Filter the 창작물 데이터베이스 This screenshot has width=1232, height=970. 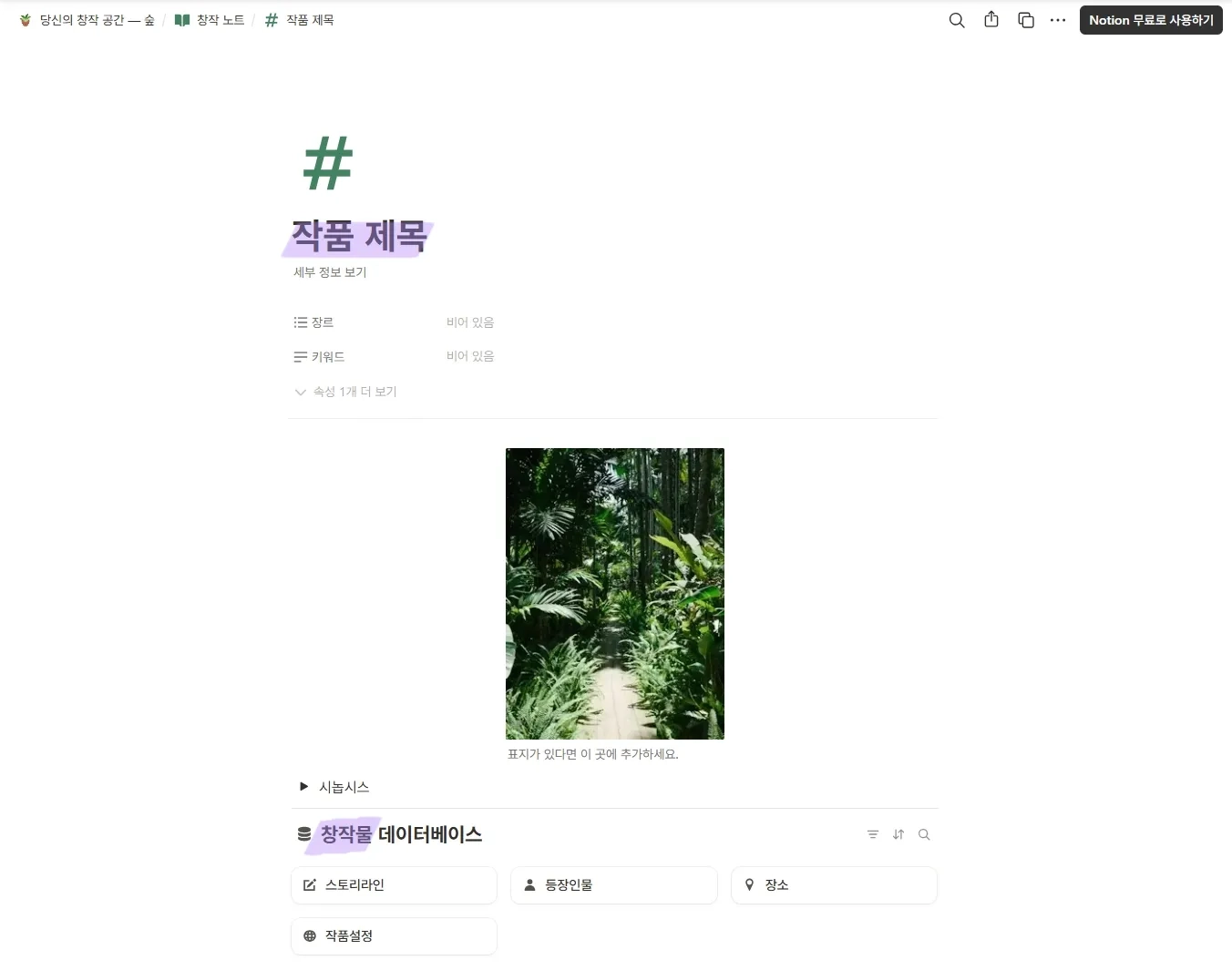click(873, 834)
